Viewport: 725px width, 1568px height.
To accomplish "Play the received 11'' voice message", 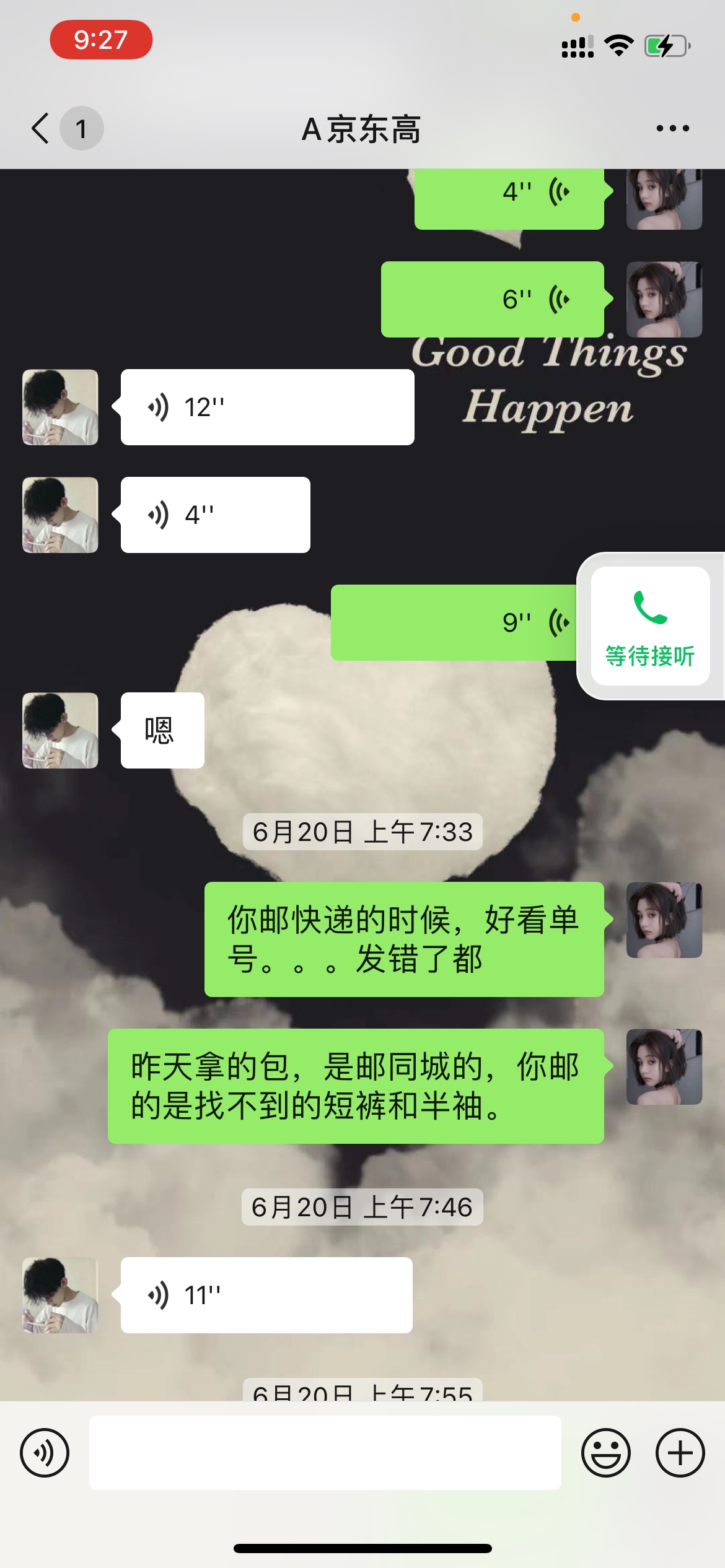I will tap(266, 1295).
